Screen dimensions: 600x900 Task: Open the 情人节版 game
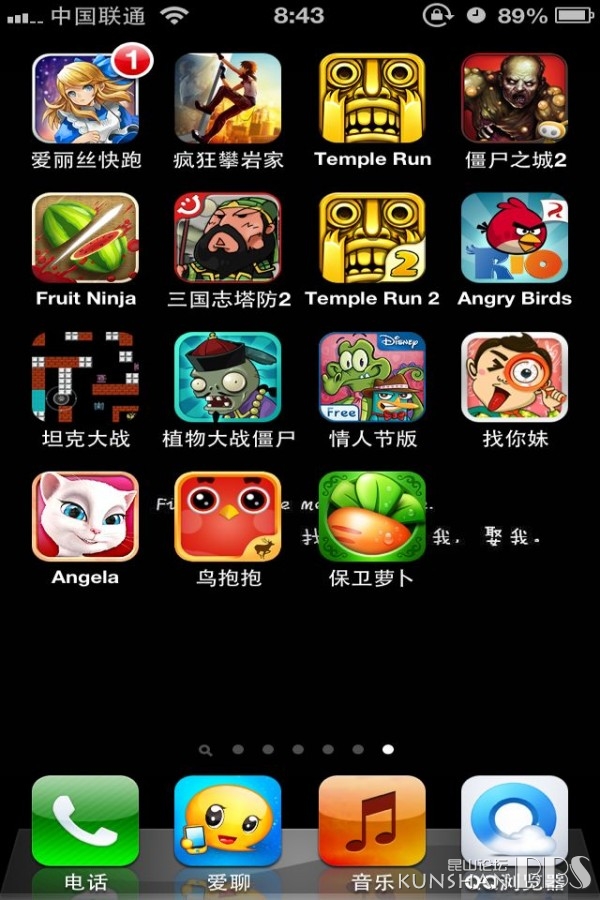(372, 378)
